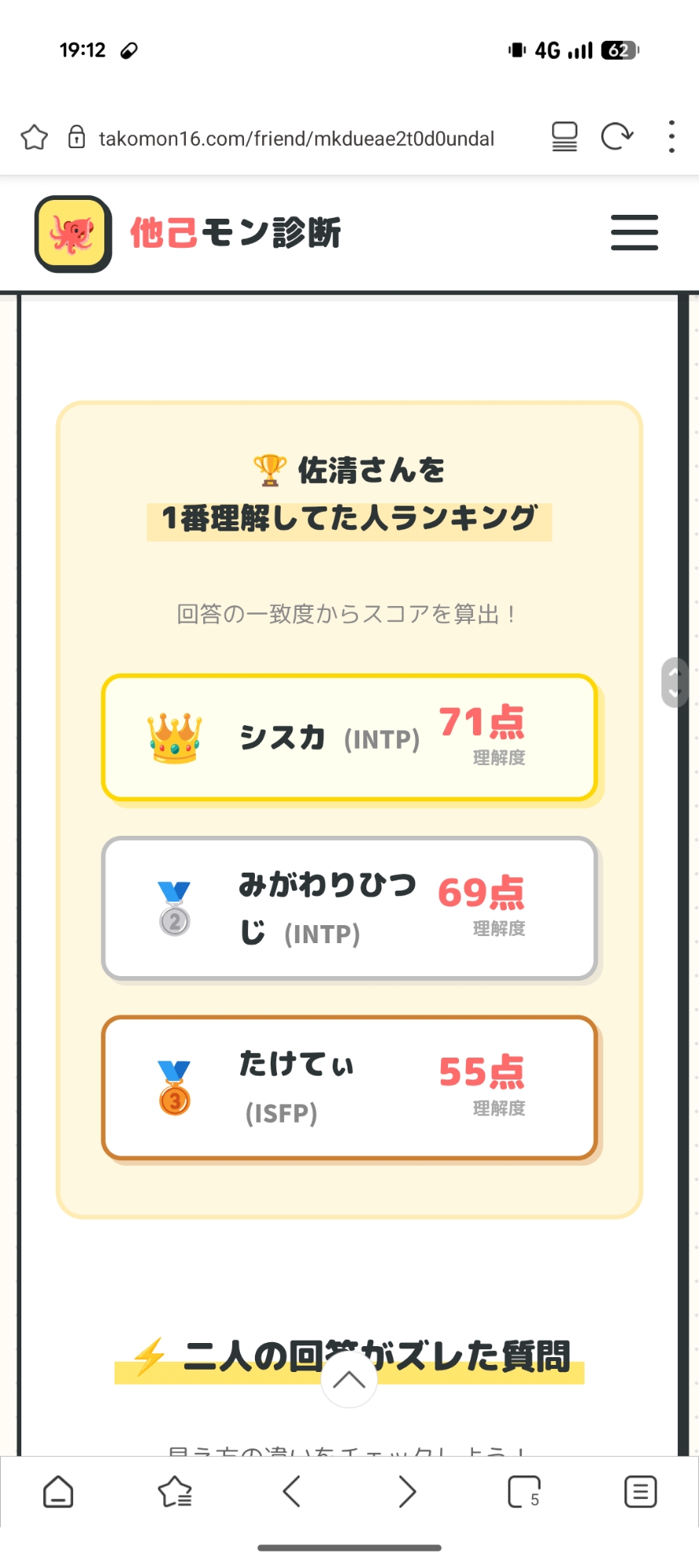Navigate back to the previous page
Screen dimensions: 699x1568
[x=292, y=1491]
